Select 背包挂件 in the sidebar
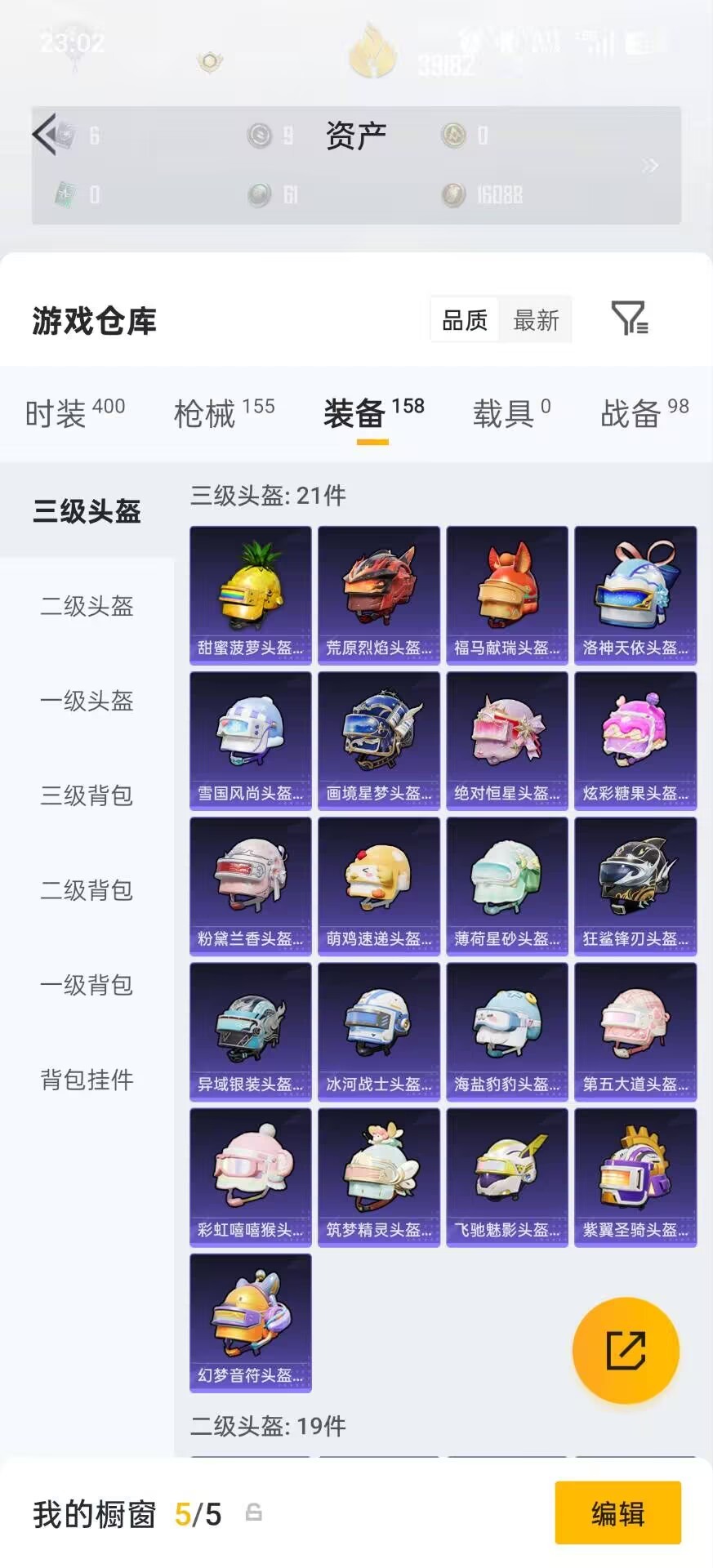 point(87,1080)
